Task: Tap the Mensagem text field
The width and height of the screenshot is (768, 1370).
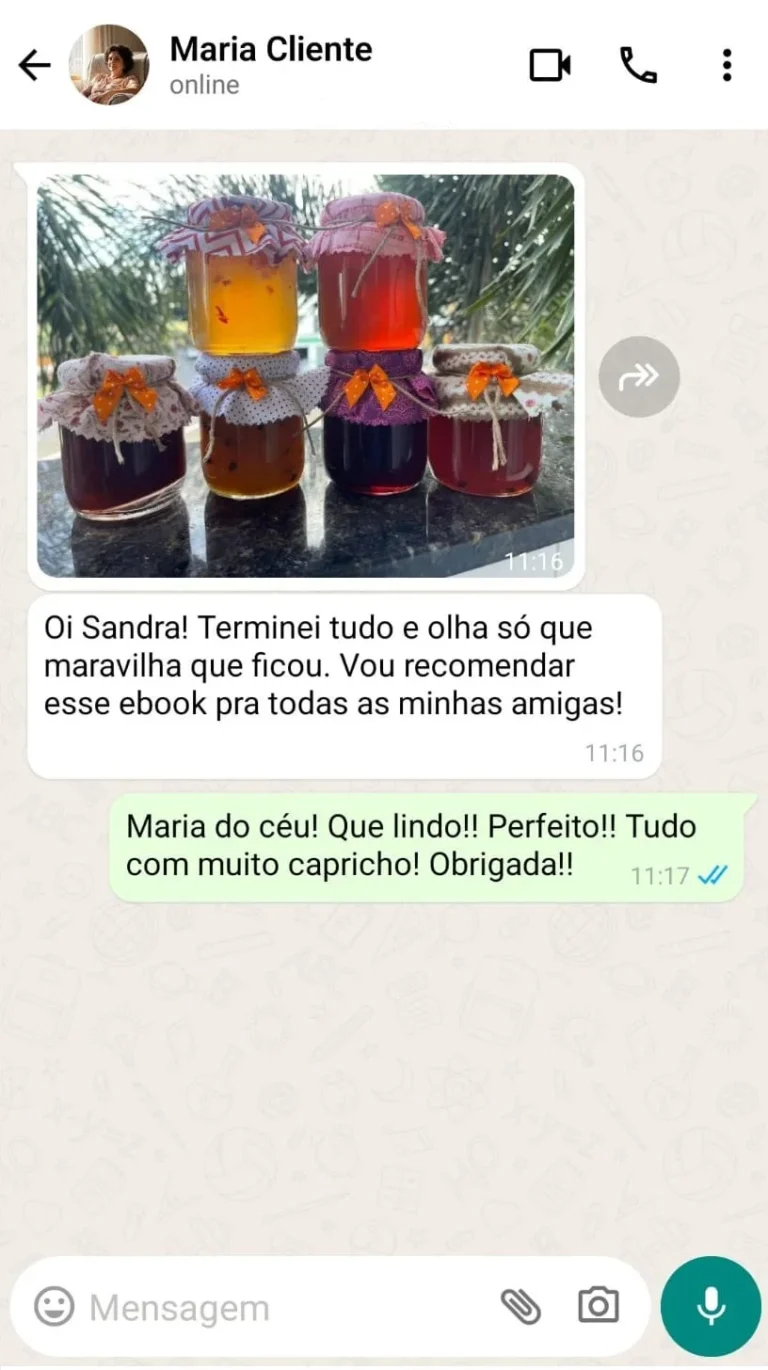Action: [x=280, y=1307]
